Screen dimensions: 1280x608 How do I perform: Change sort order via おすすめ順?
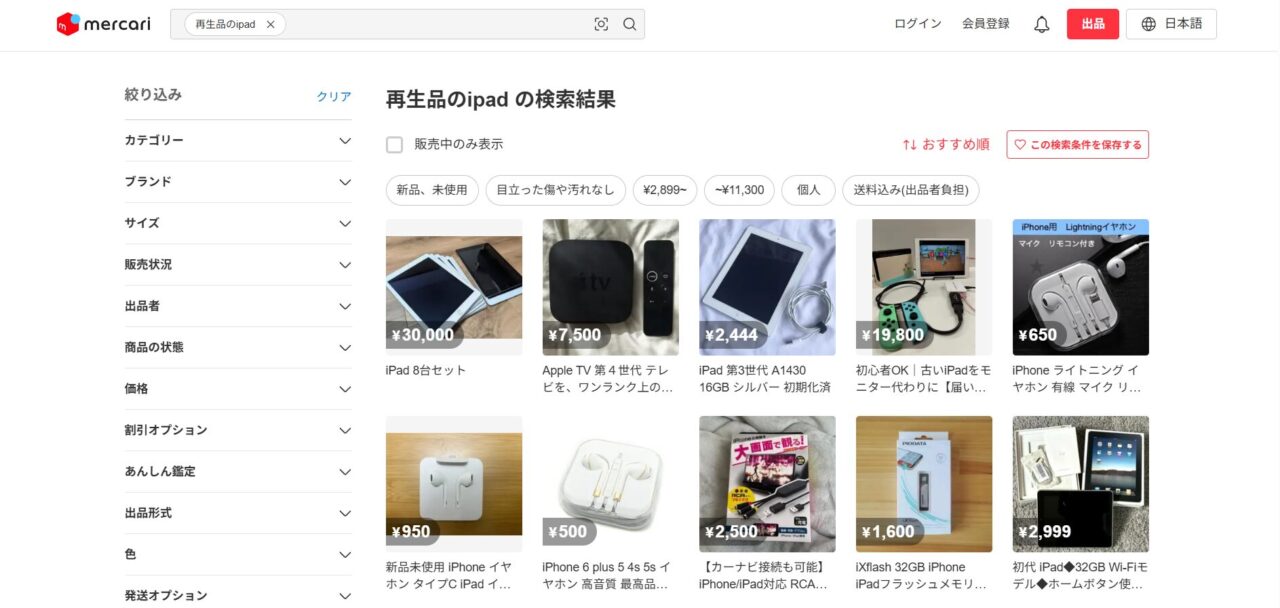945,145
